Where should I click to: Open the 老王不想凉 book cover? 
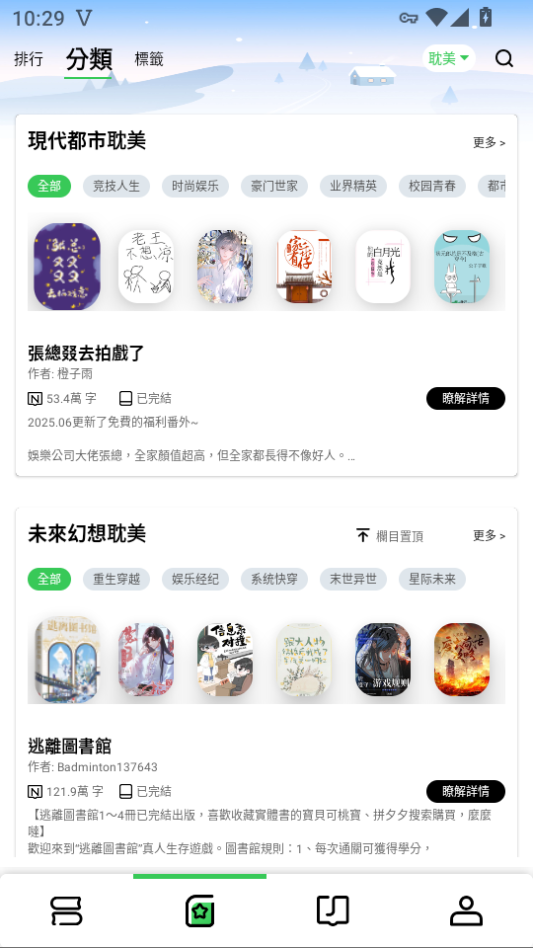tap(146, 266)
